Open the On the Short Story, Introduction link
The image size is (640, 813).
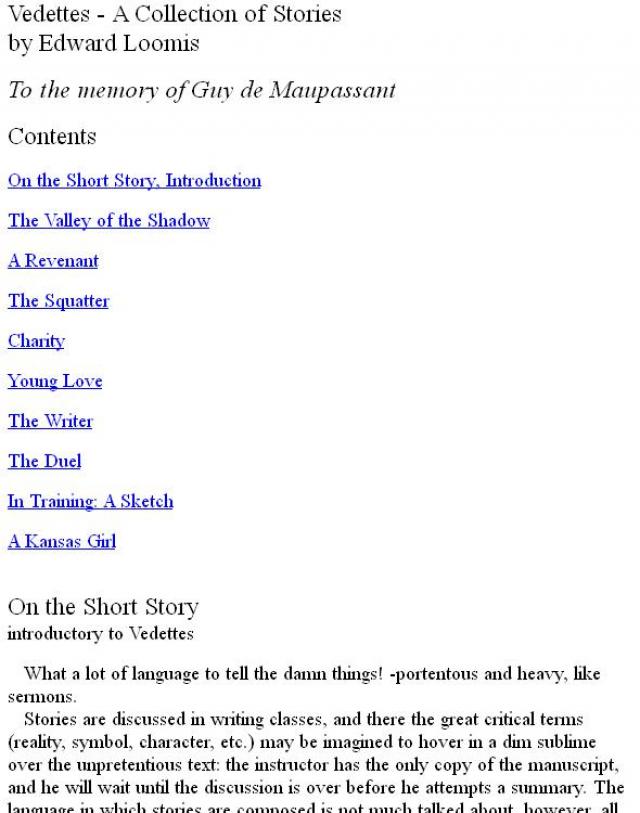134,181
